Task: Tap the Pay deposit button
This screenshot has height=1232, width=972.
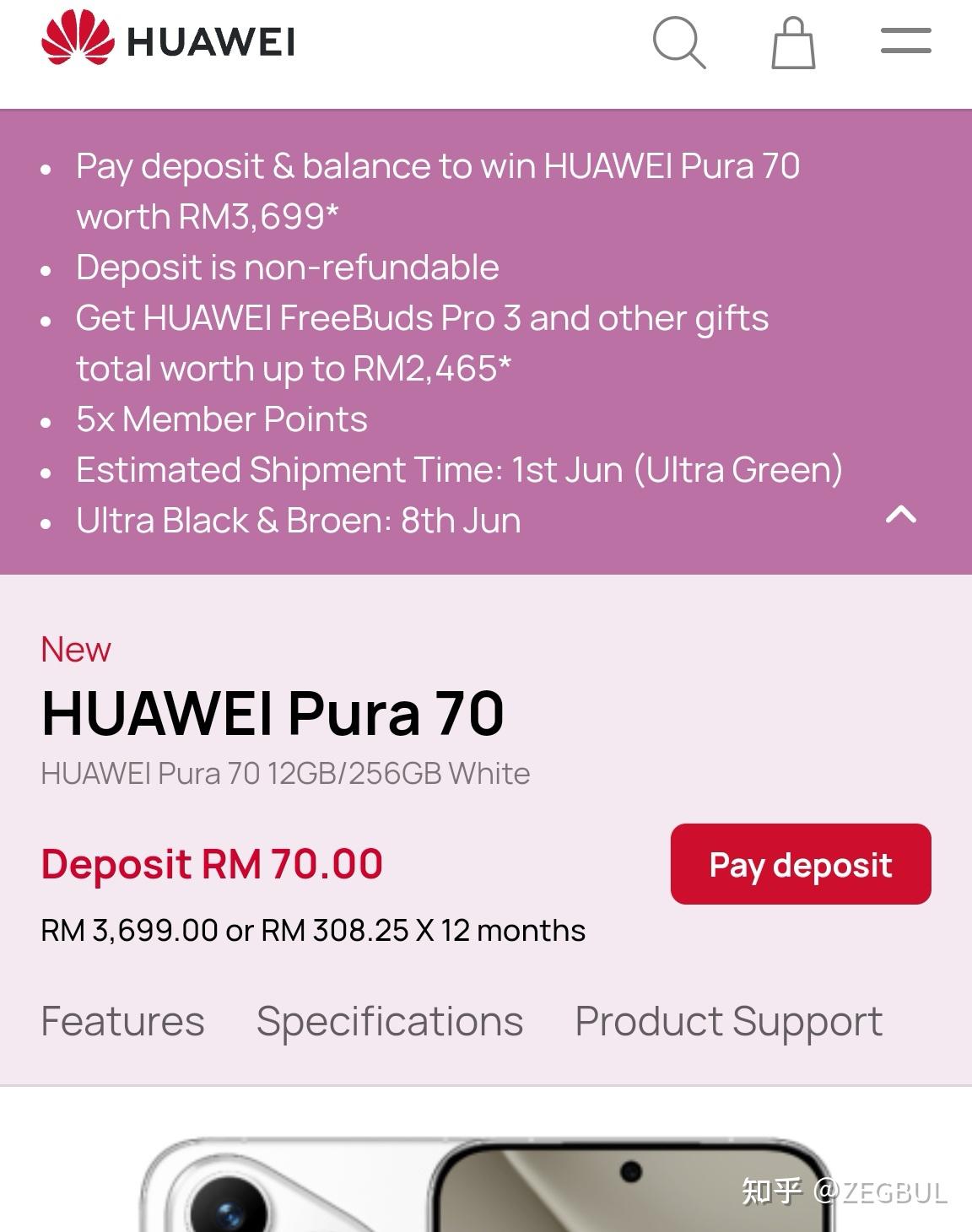Action: 800,864
